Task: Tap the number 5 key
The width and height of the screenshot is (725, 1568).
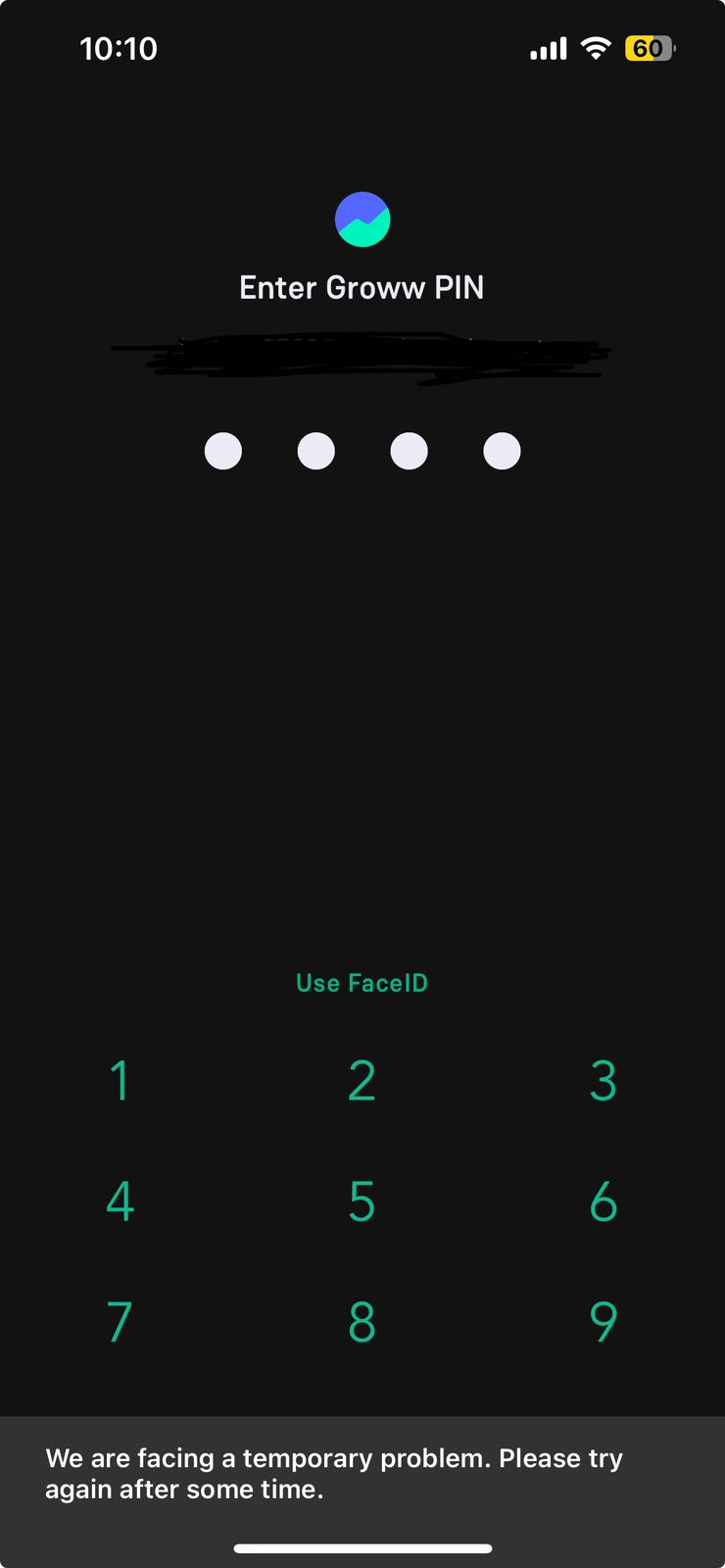Action: pyautogui.click(x=362, y=1201)
